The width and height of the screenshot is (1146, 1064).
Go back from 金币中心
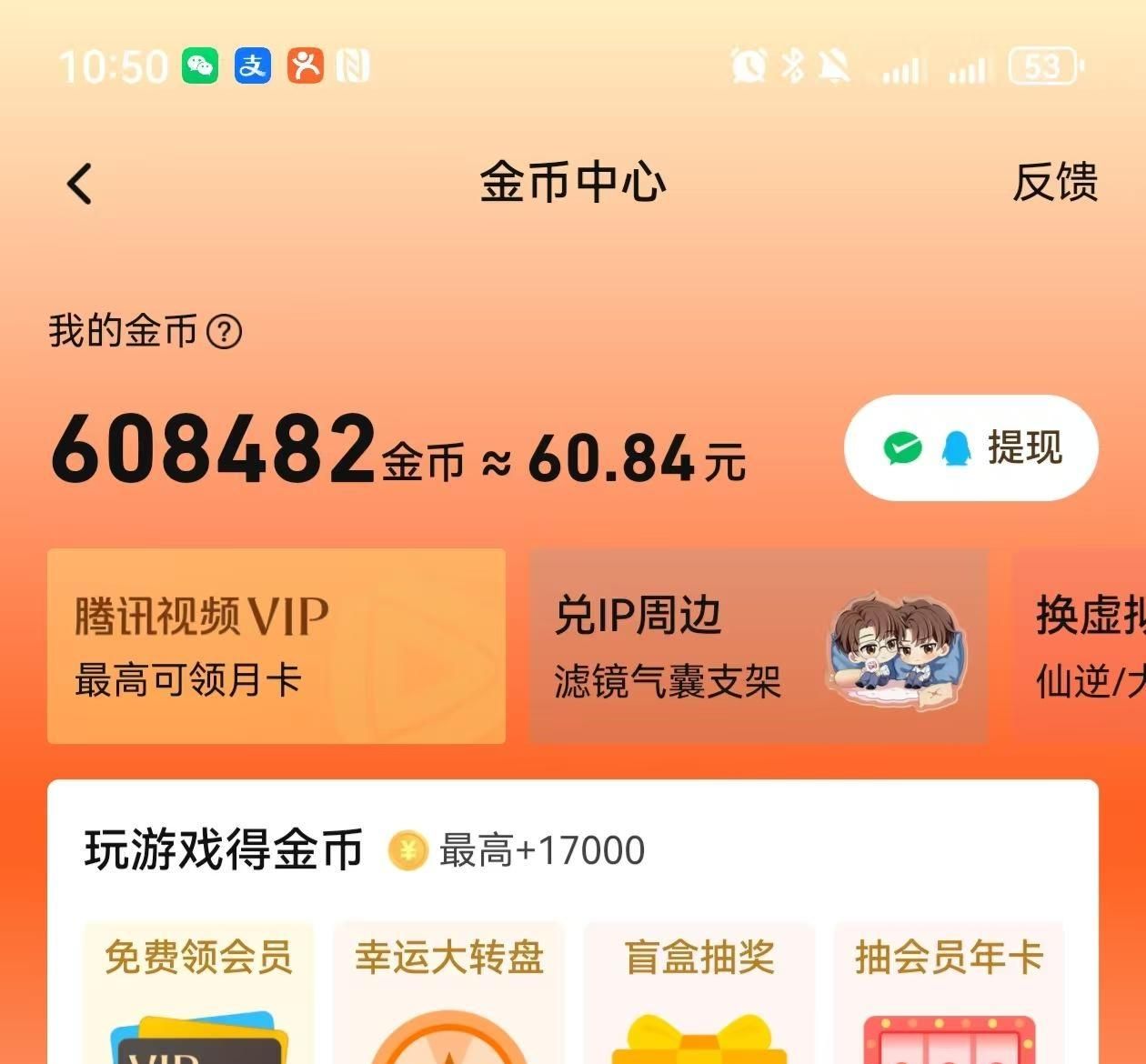80,184
